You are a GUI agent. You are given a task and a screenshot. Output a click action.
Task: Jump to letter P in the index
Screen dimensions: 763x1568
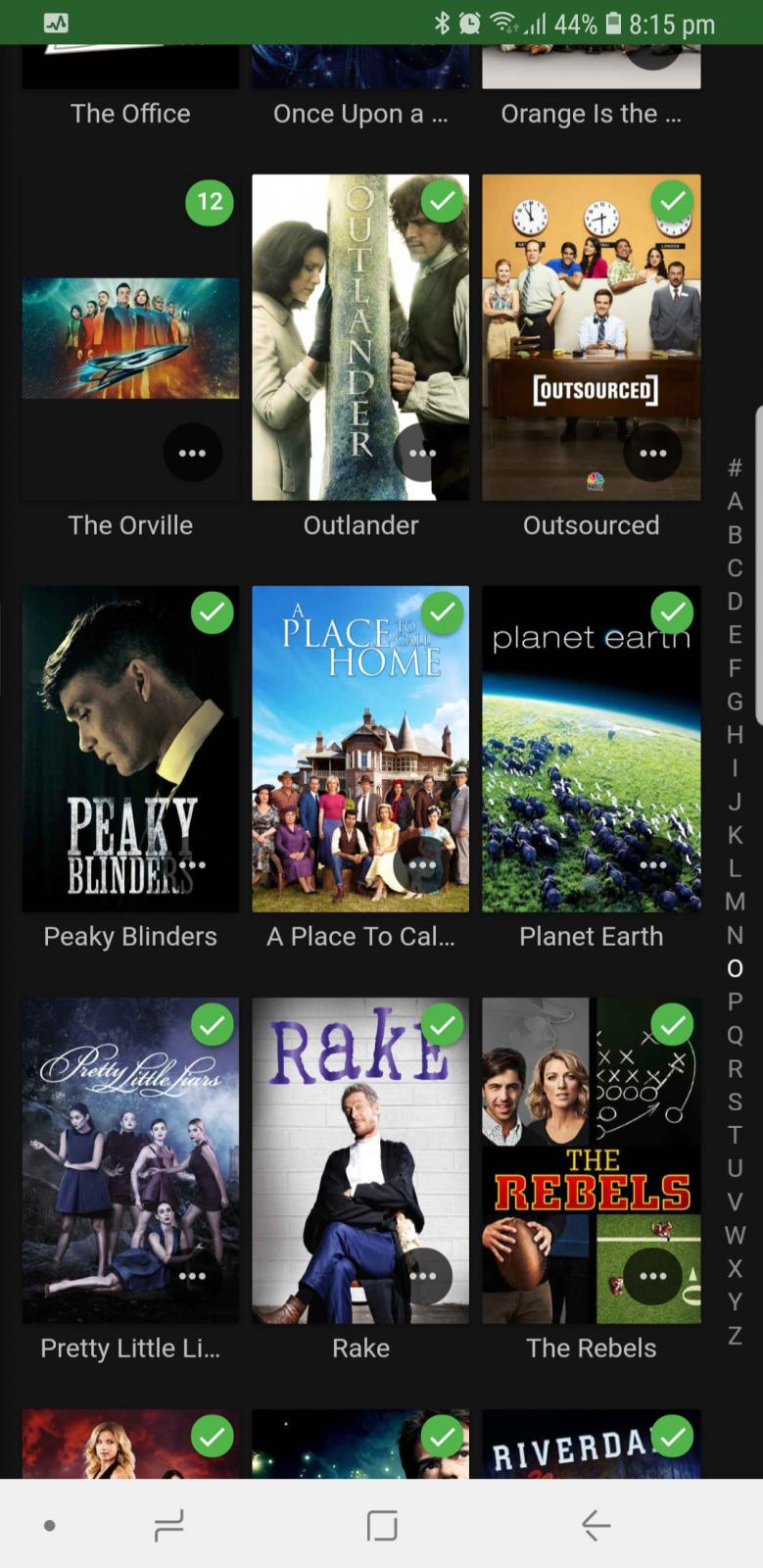(735, 1002)
